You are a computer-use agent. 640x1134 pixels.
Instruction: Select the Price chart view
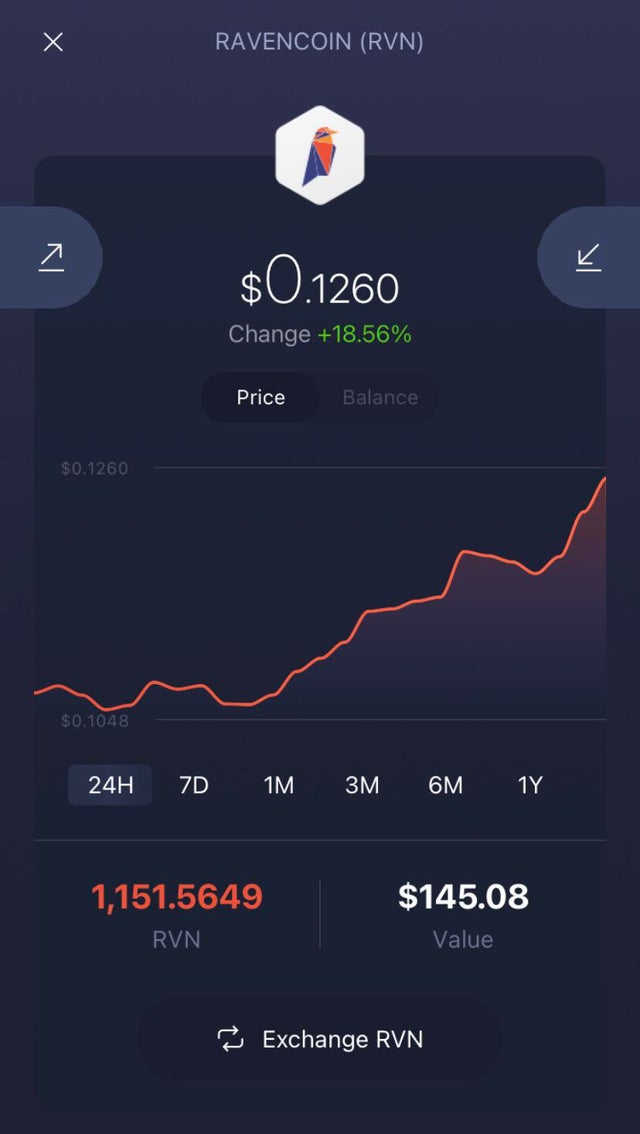(x=261, y=397)
